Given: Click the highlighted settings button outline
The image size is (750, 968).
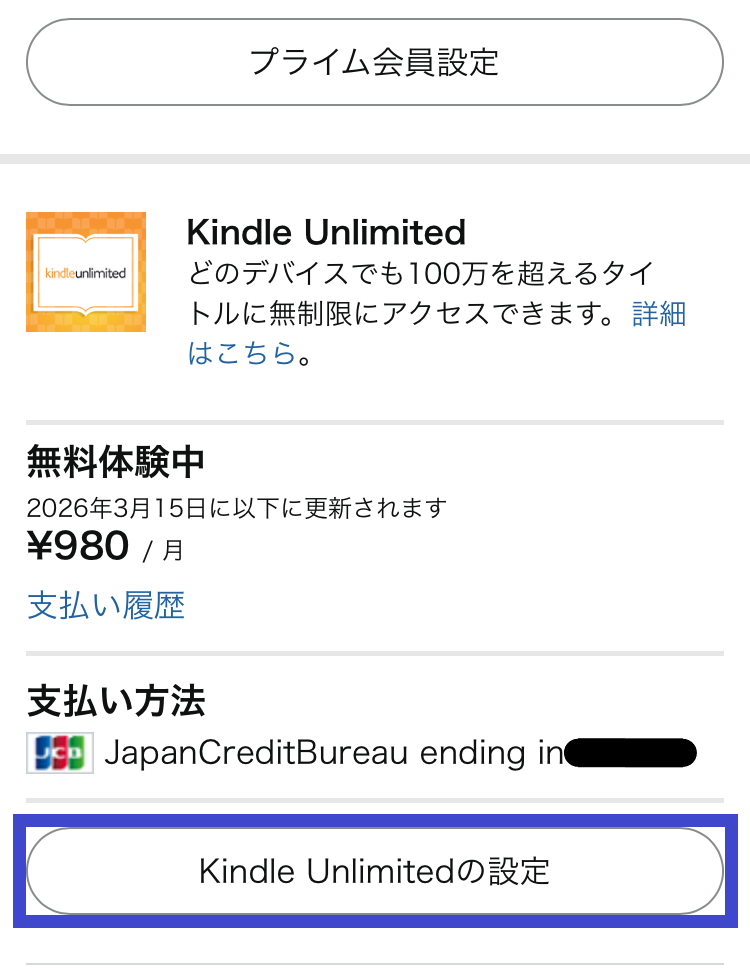Looking at the screenshot, I should (x=374, y=871).
